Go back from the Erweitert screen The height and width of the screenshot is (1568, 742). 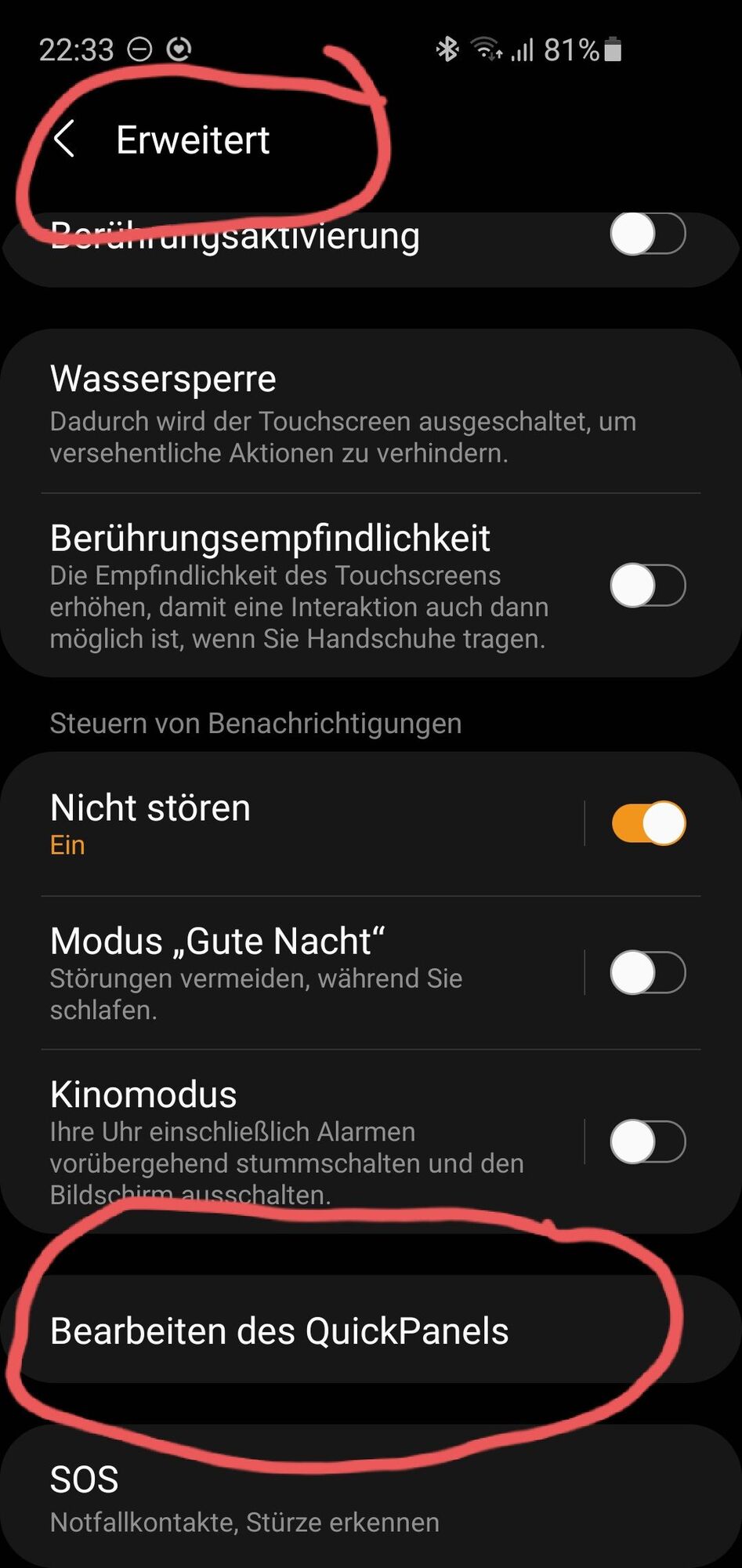coord(65,140)
